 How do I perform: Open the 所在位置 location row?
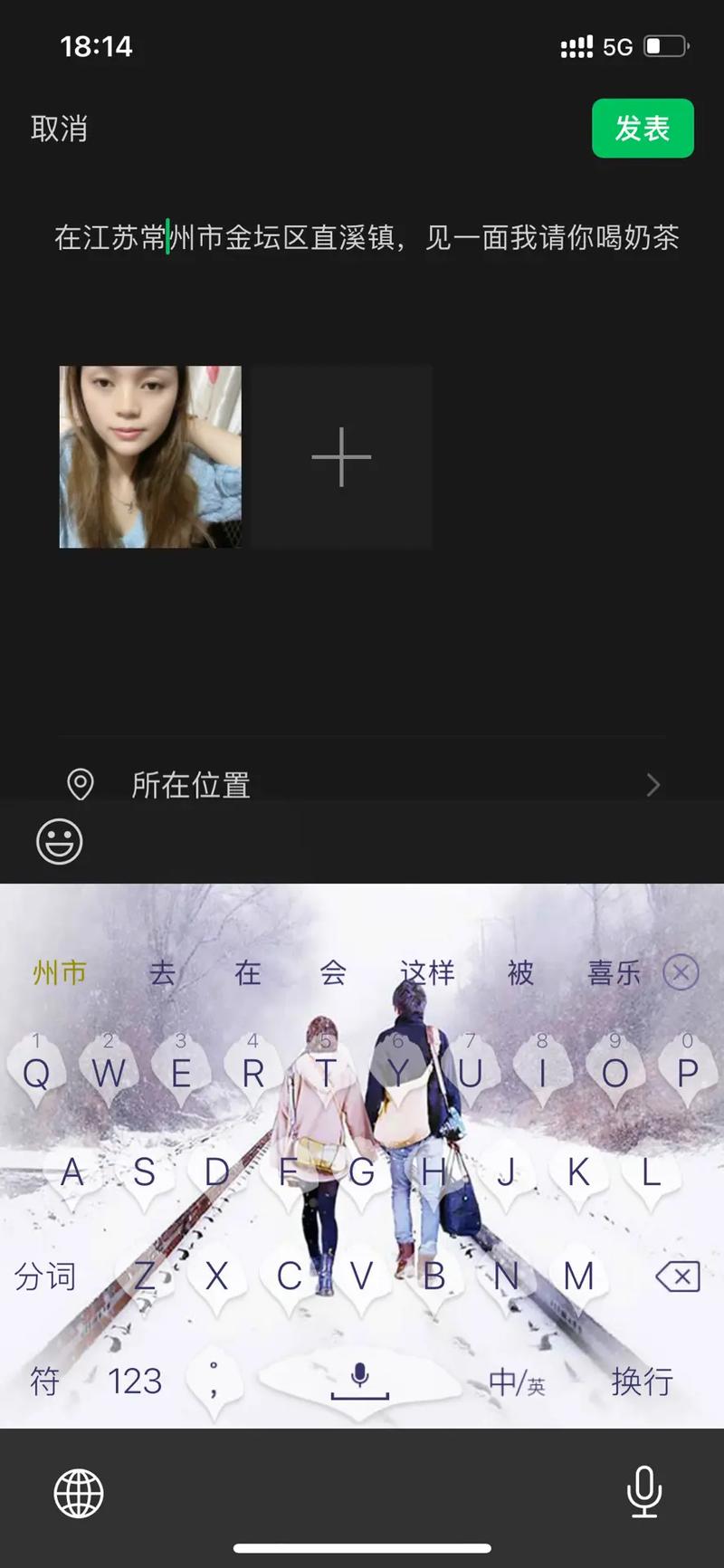[362, 784]
